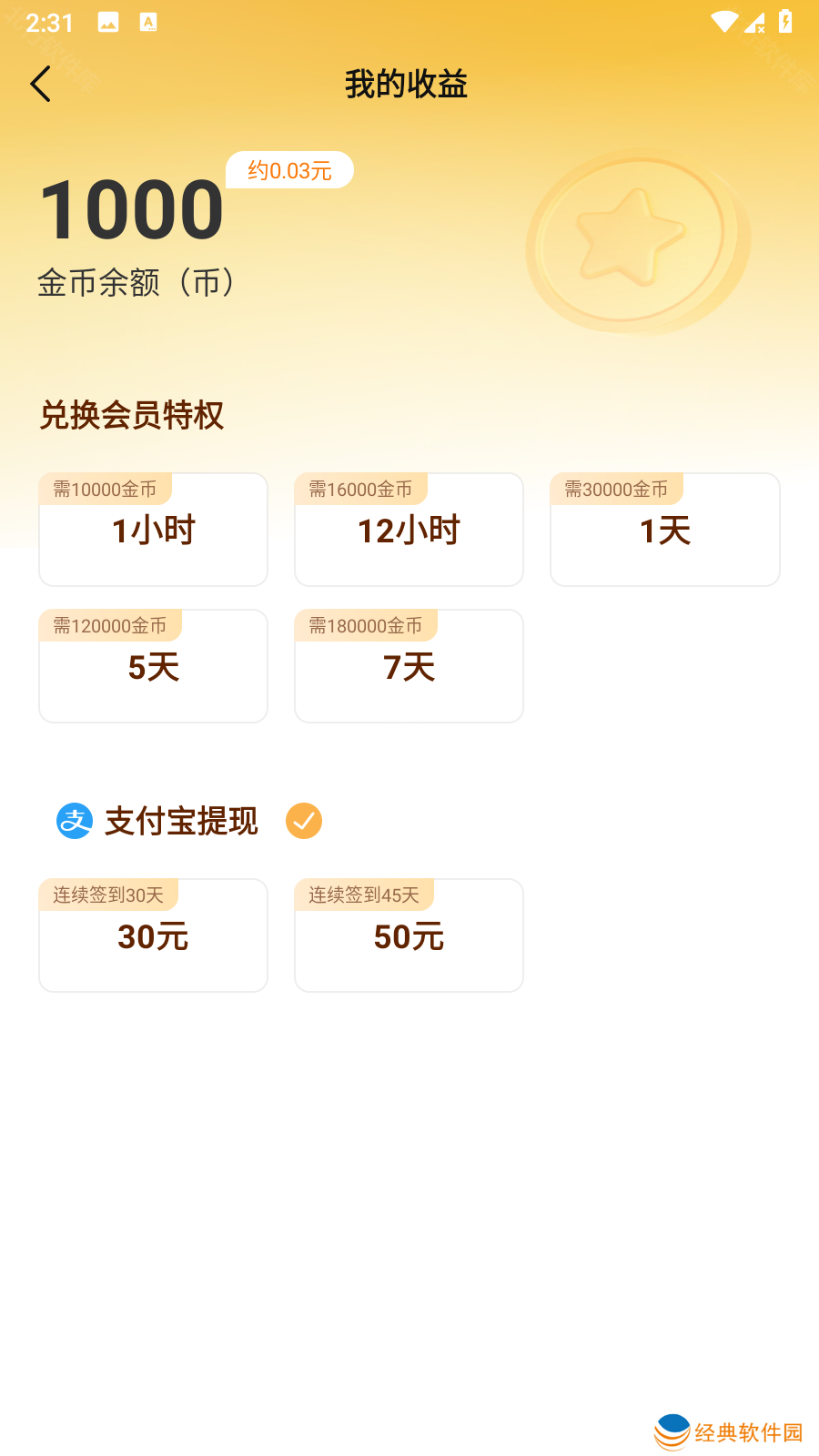Select the 连续签到30天 reward option
Viewport: 819px width, 1456px height.
[x=152, y=935]
